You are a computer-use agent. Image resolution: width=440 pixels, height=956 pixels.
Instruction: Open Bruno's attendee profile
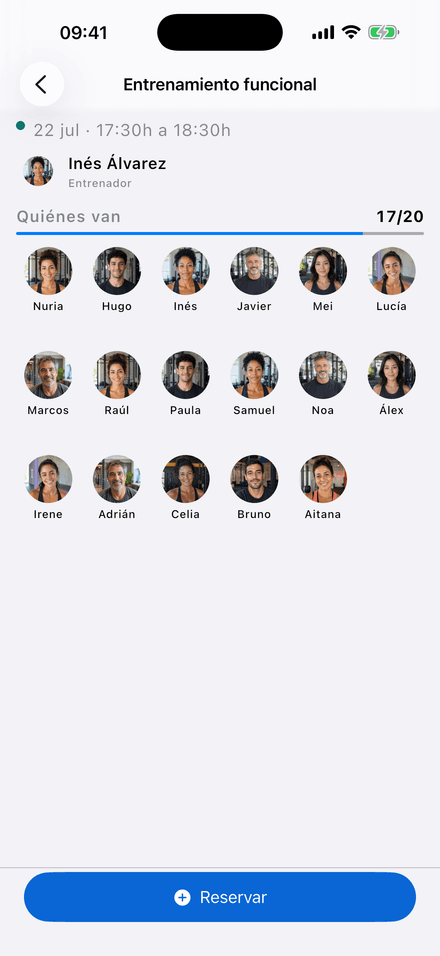[x=254, y=479]
